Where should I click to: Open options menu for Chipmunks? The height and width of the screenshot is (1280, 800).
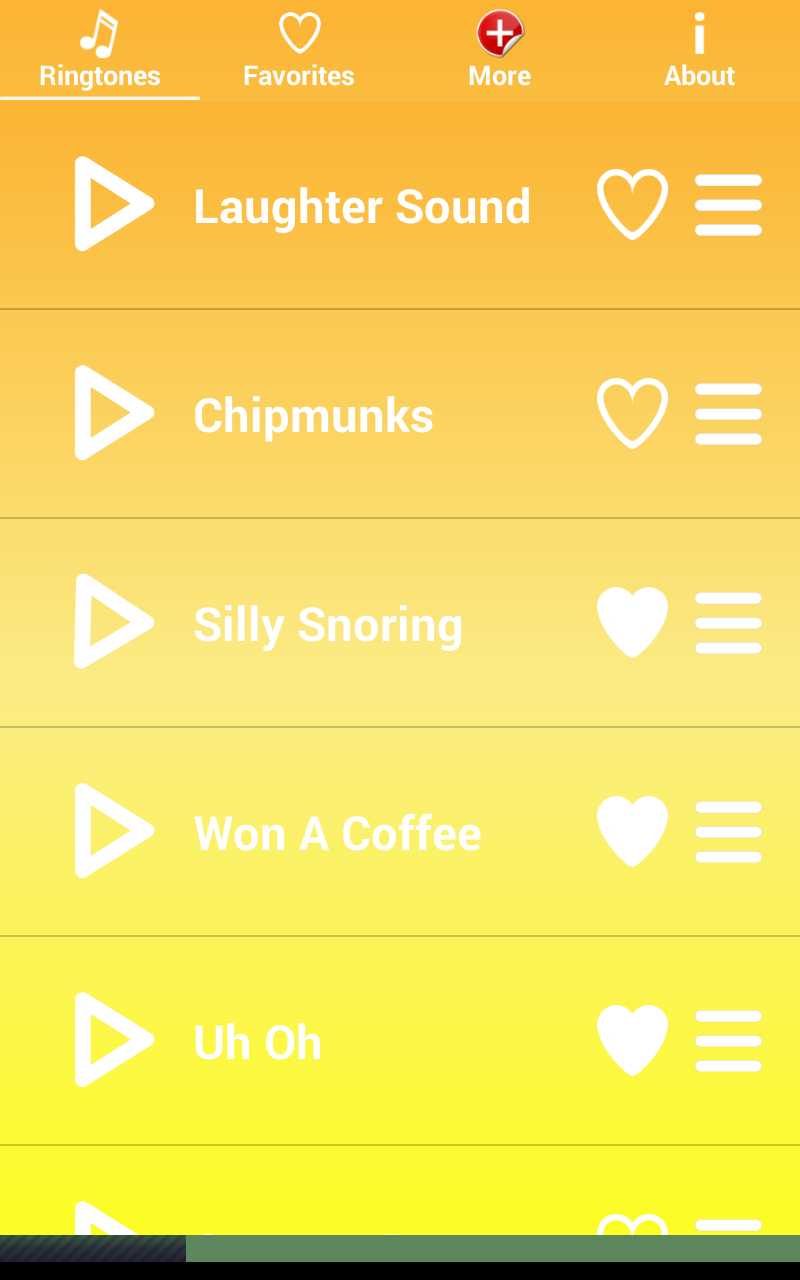[x=728, y=414]
